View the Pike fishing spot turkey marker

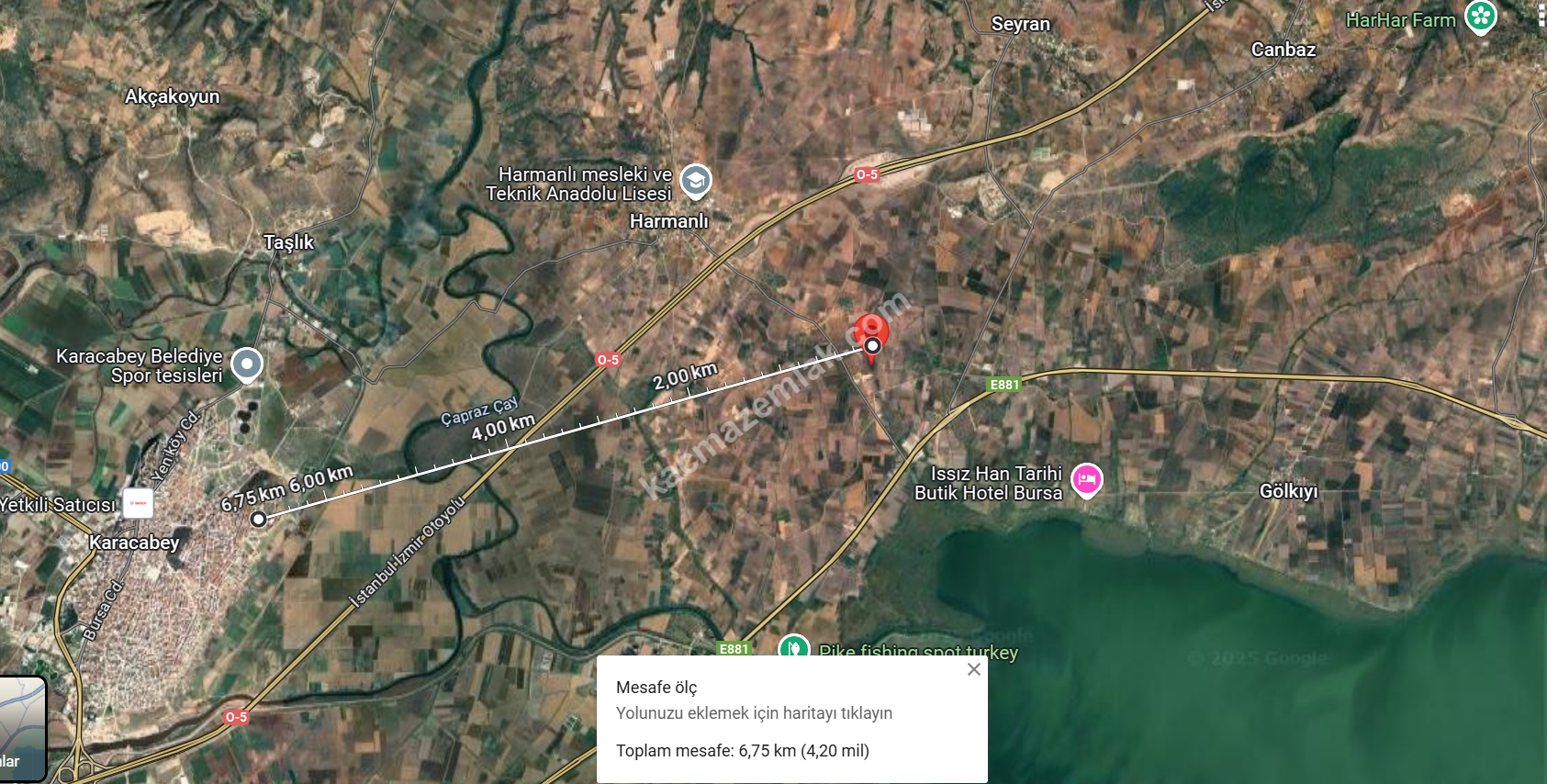793,648
